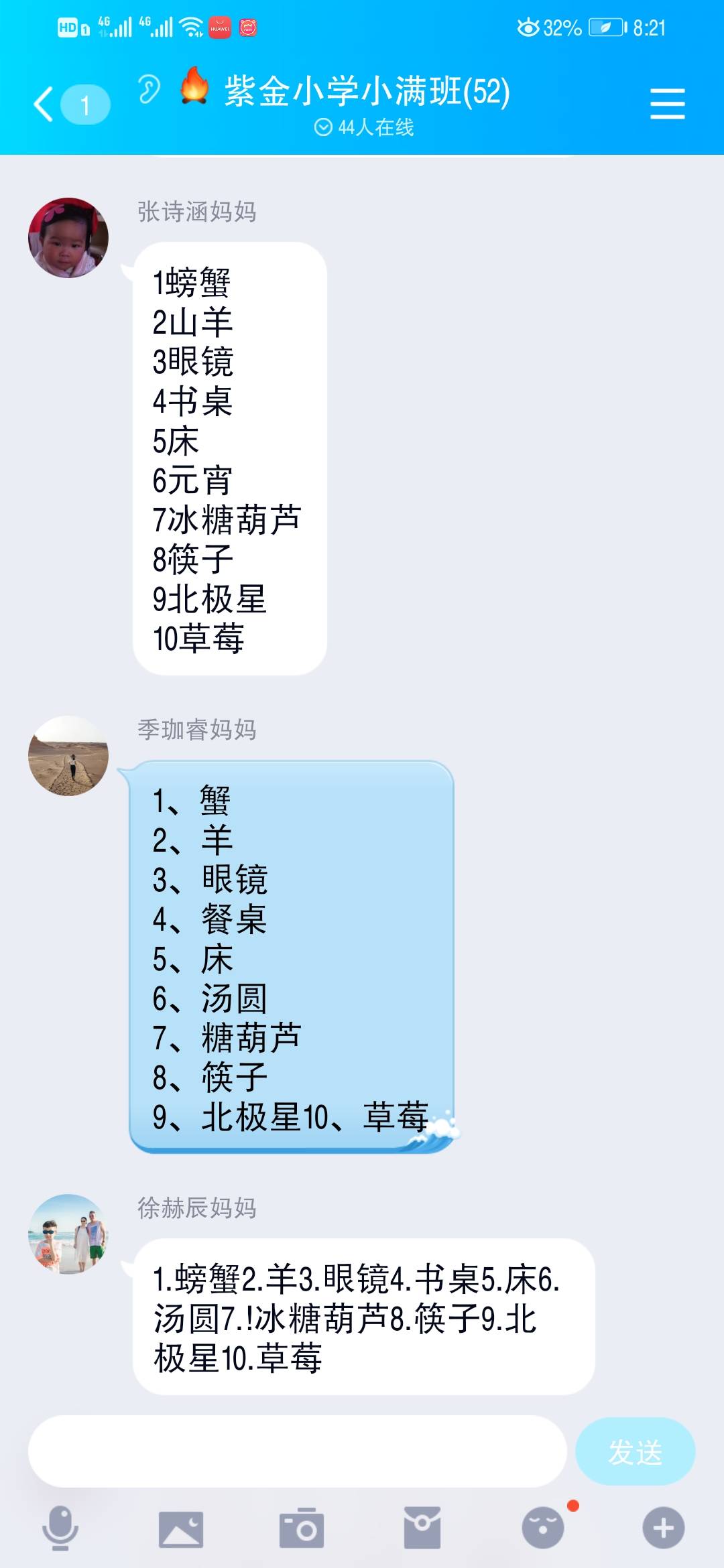Tap the ear listening mode icon
This screenshot has width=724, height=1568.
click(x=149, y=89)
